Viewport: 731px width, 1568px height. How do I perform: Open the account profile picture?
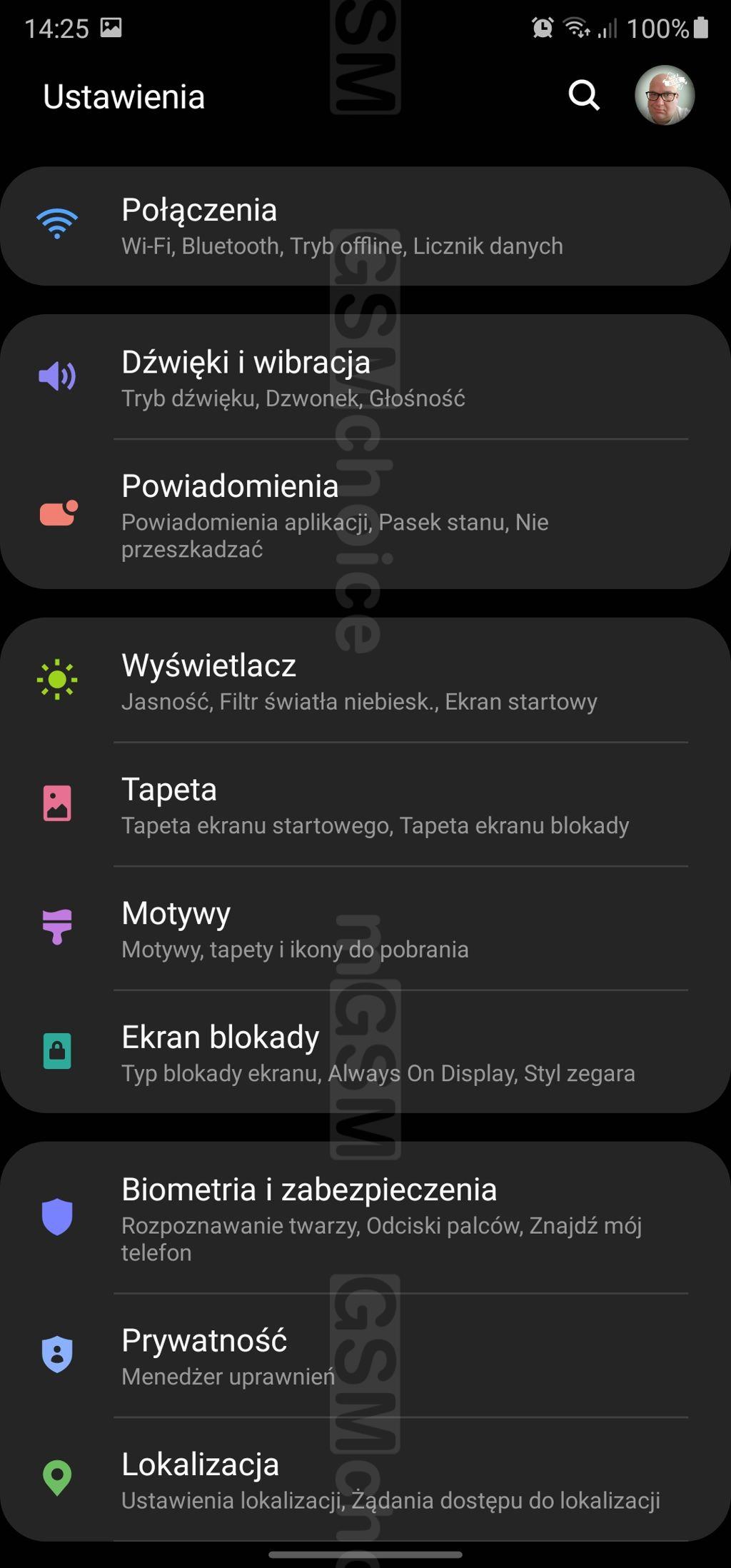[x=665, y=95]
